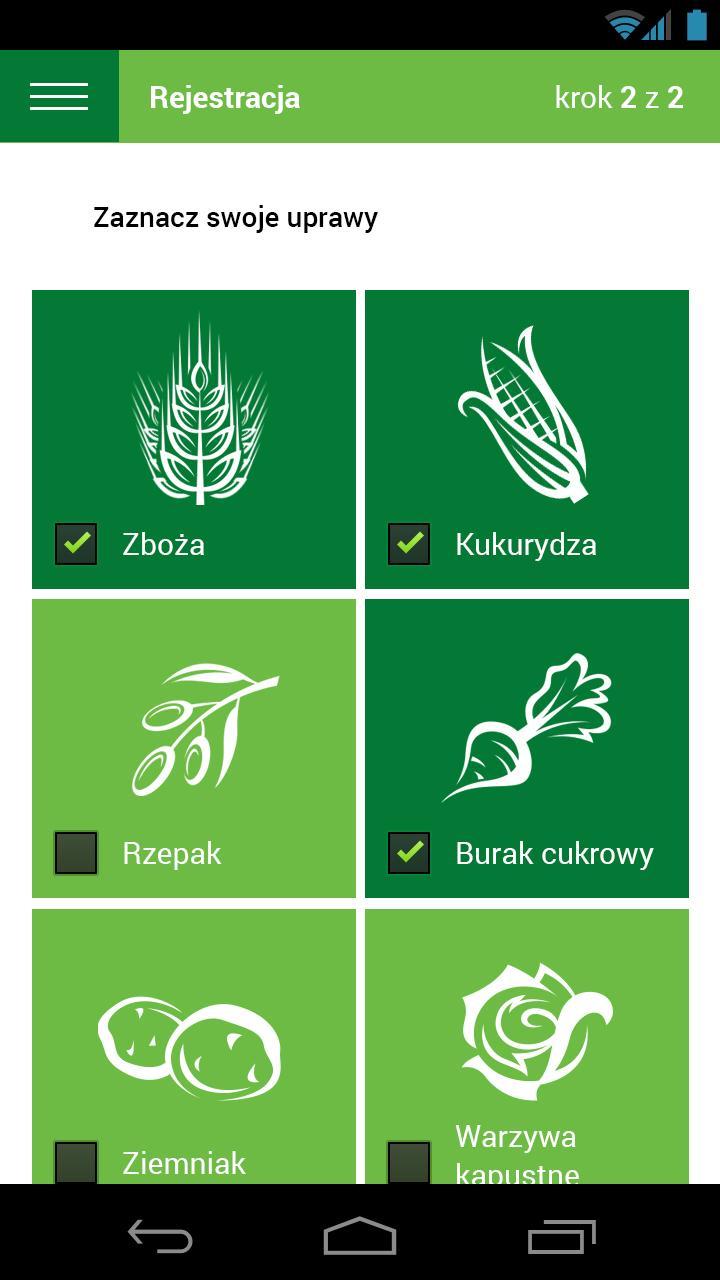Viewport: 720px width, 1280px height.
Task: Untick the Burak cukrowy checkbox
Action: click(x=409, y=853)
